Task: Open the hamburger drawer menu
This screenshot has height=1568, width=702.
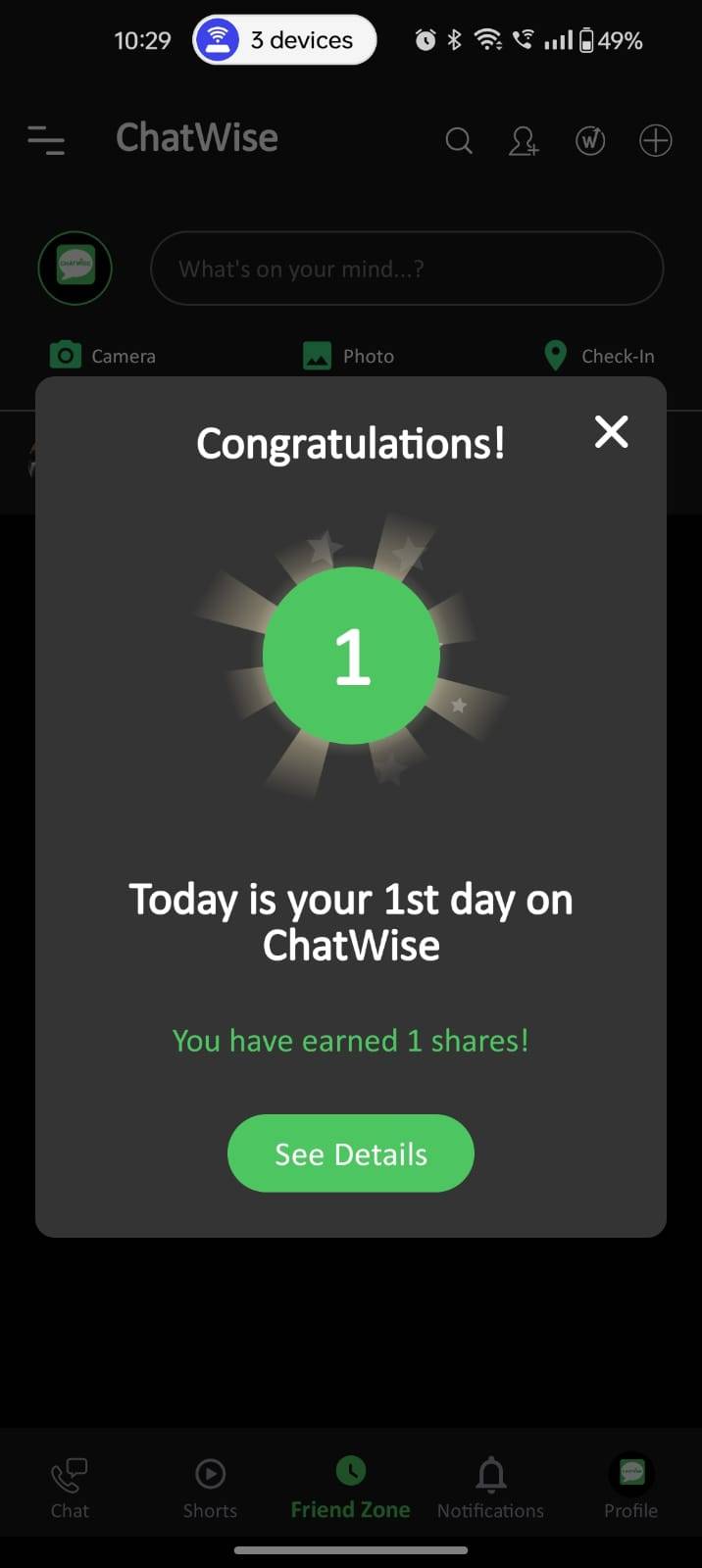Action: click(46, 140)
